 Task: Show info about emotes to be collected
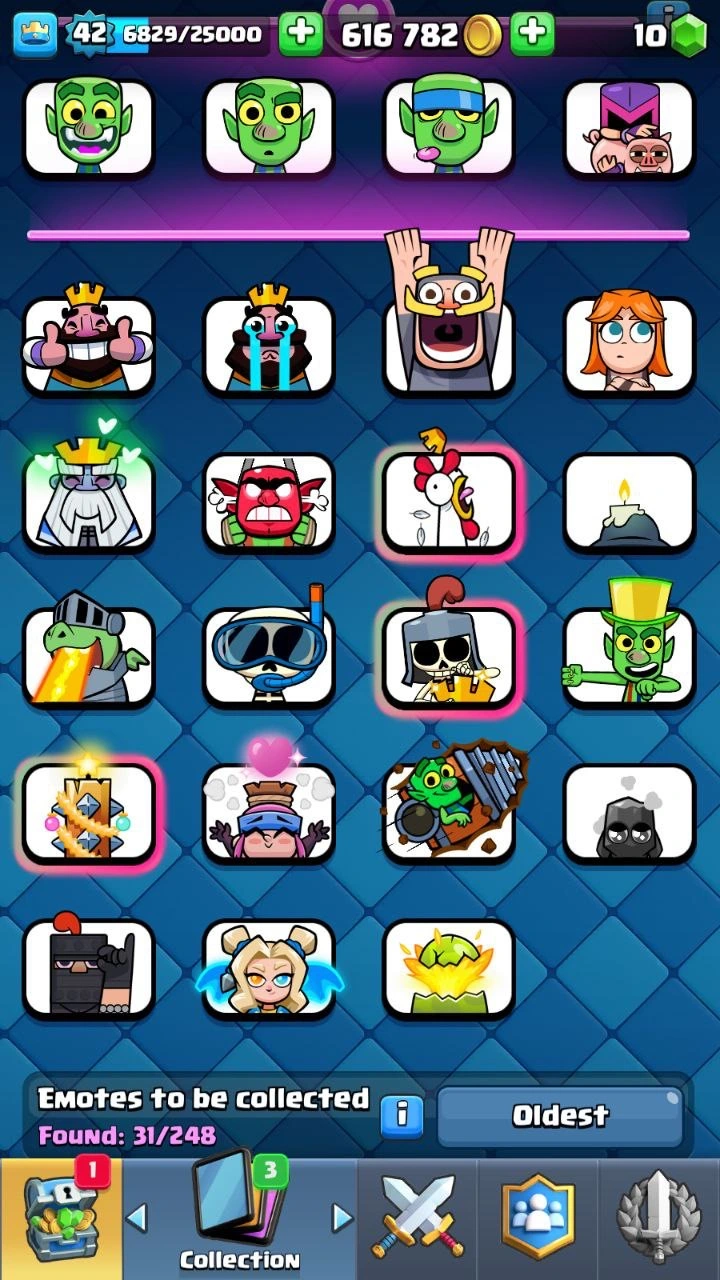tap(402, 1114)
